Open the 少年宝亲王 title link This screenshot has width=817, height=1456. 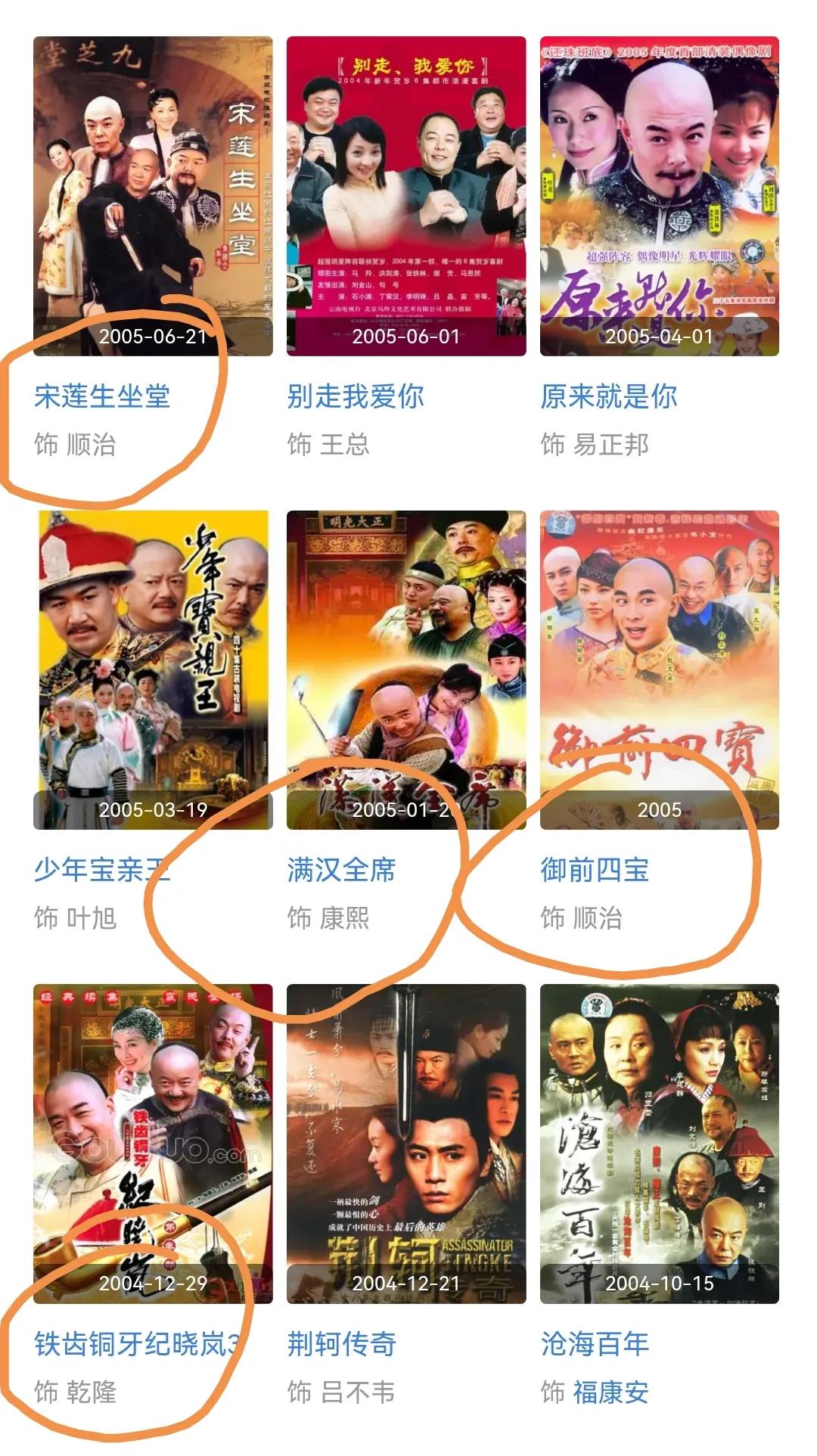pos(102,873)
